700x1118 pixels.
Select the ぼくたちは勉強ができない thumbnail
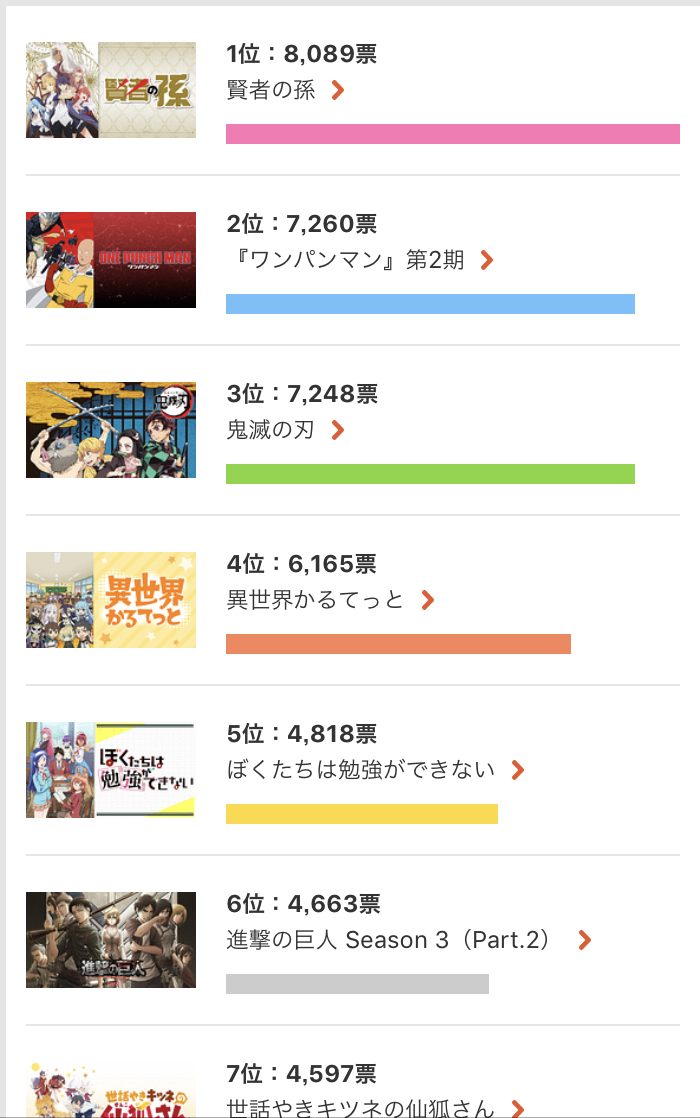[x=111, y=770]
